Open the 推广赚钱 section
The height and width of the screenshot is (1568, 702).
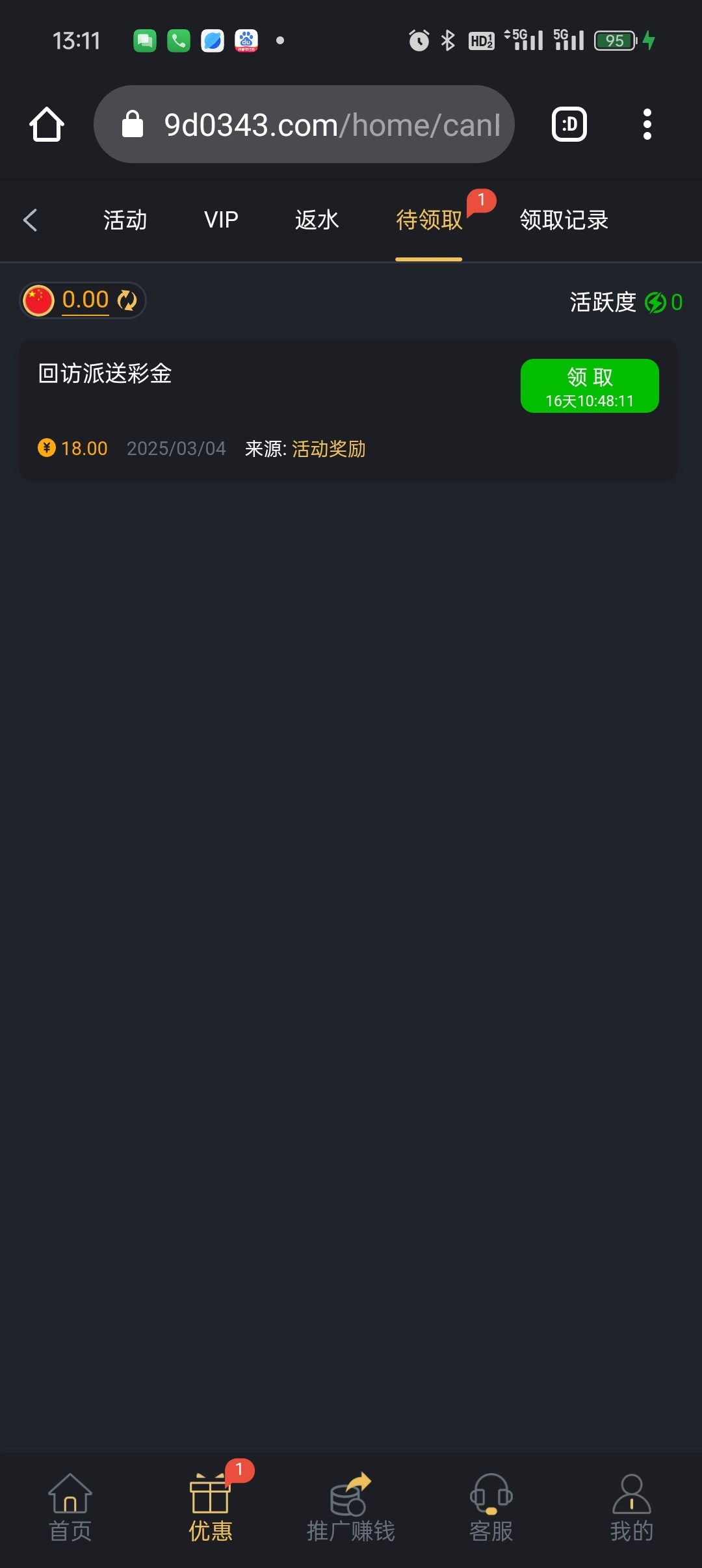pyautogui.click(x=351, y=1508)
